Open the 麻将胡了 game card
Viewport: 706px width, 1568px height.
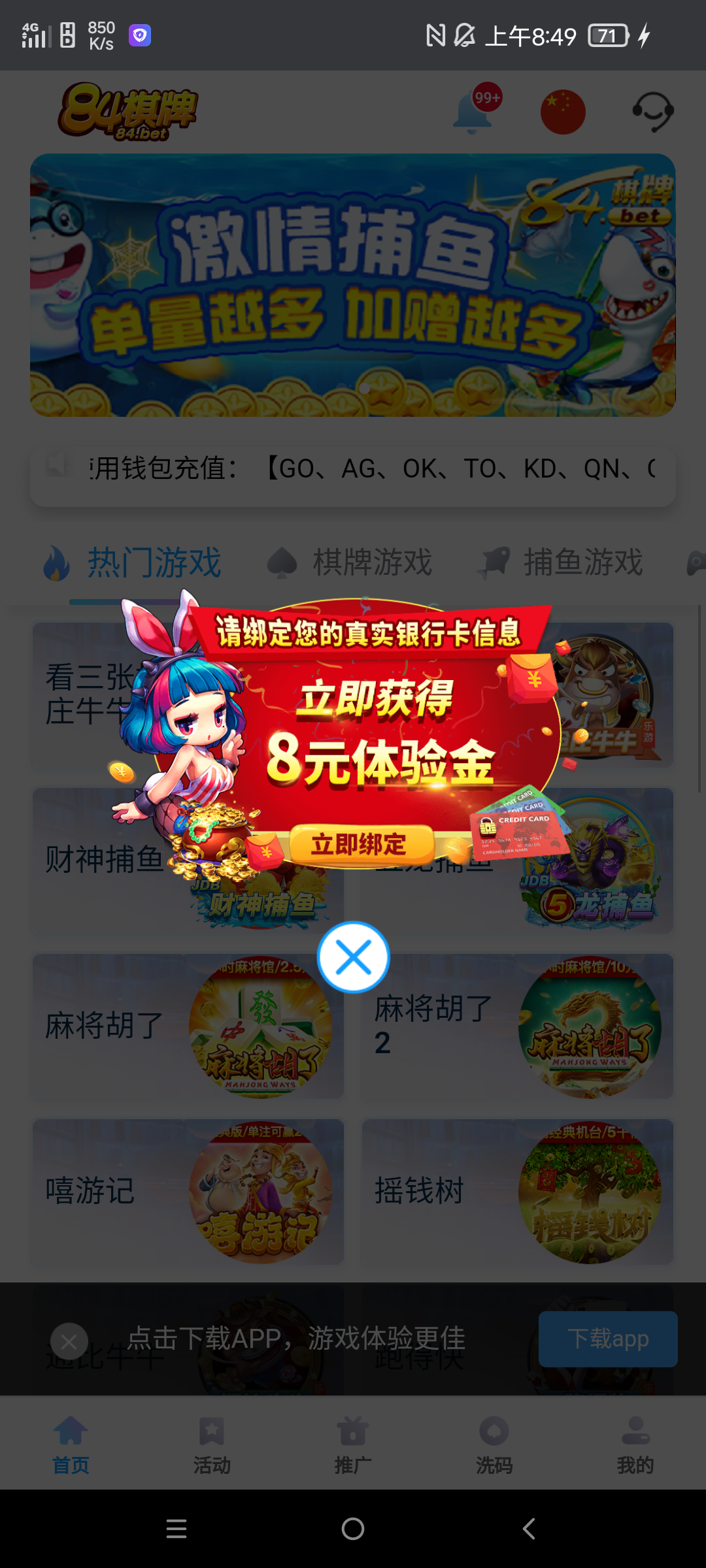point(188,1026)
